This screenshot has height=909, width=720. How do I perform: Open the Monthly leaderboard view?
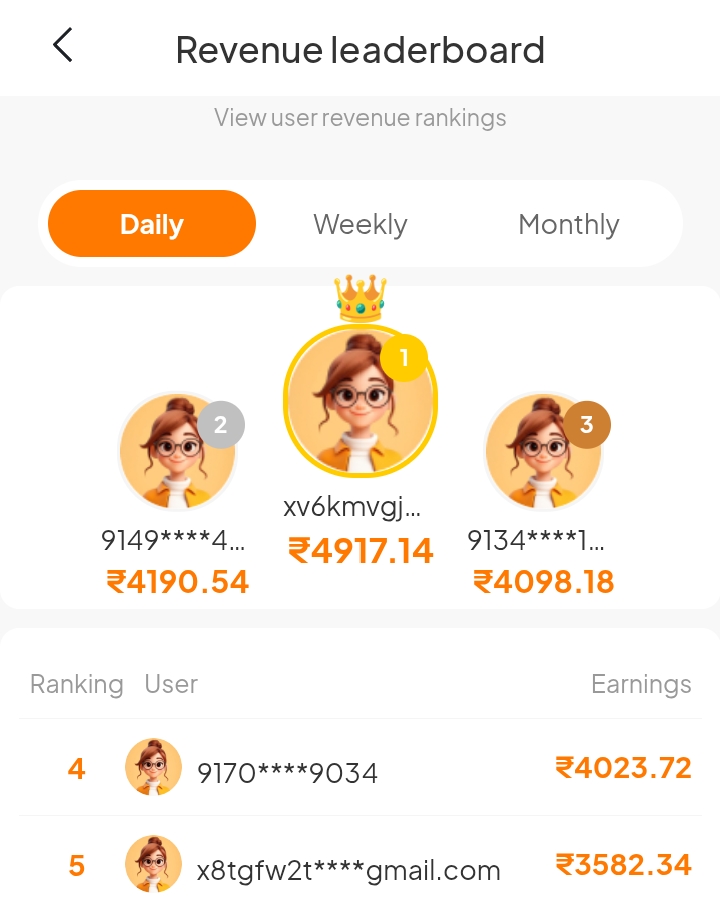(x=568, y=224)
